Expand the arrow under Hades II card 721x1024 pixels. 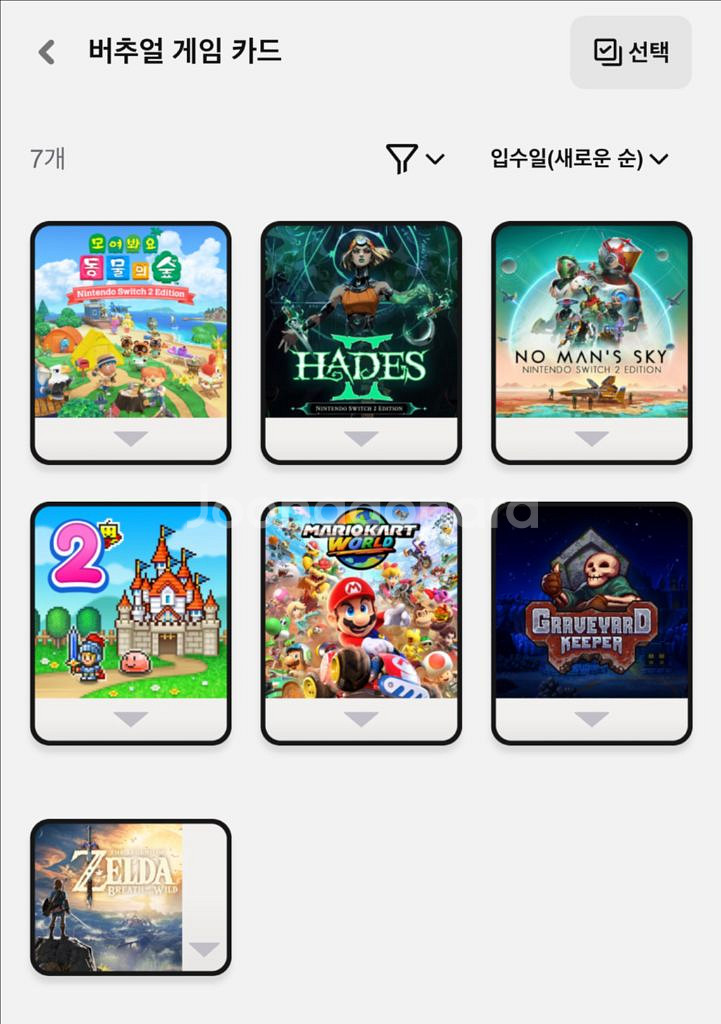click(x=361, y=439)
